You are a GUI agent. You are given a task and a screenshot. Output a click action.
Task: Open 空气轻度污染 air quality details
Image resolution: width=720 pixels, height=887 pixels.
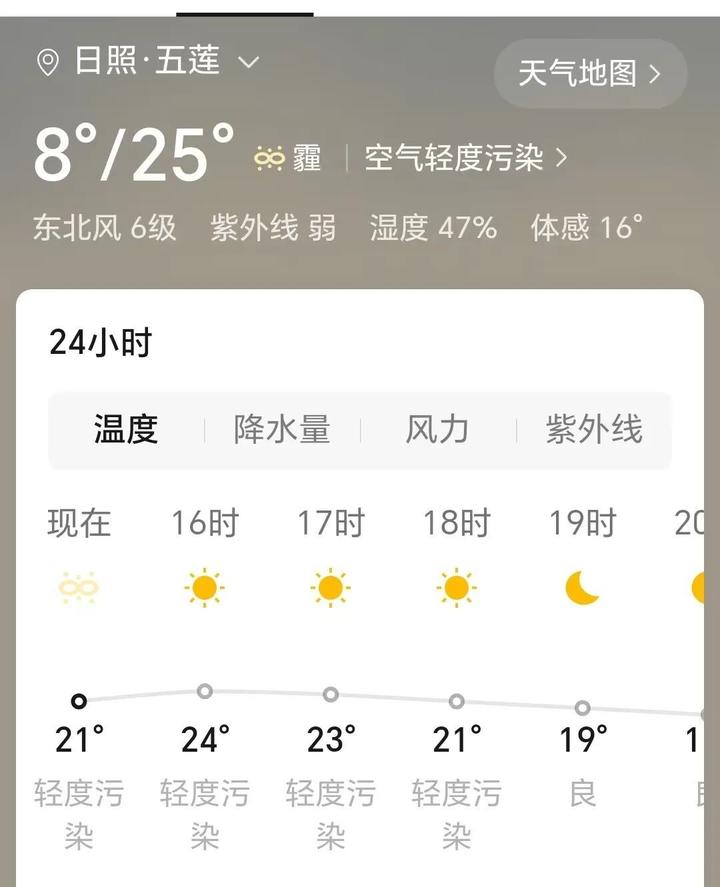click(465, 158)
